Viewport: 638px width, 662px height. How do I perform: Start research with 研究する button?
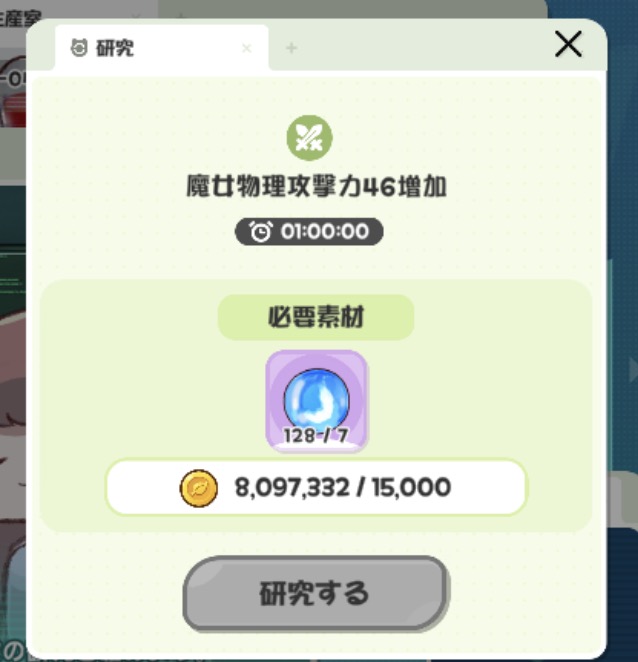pos(316,593)
